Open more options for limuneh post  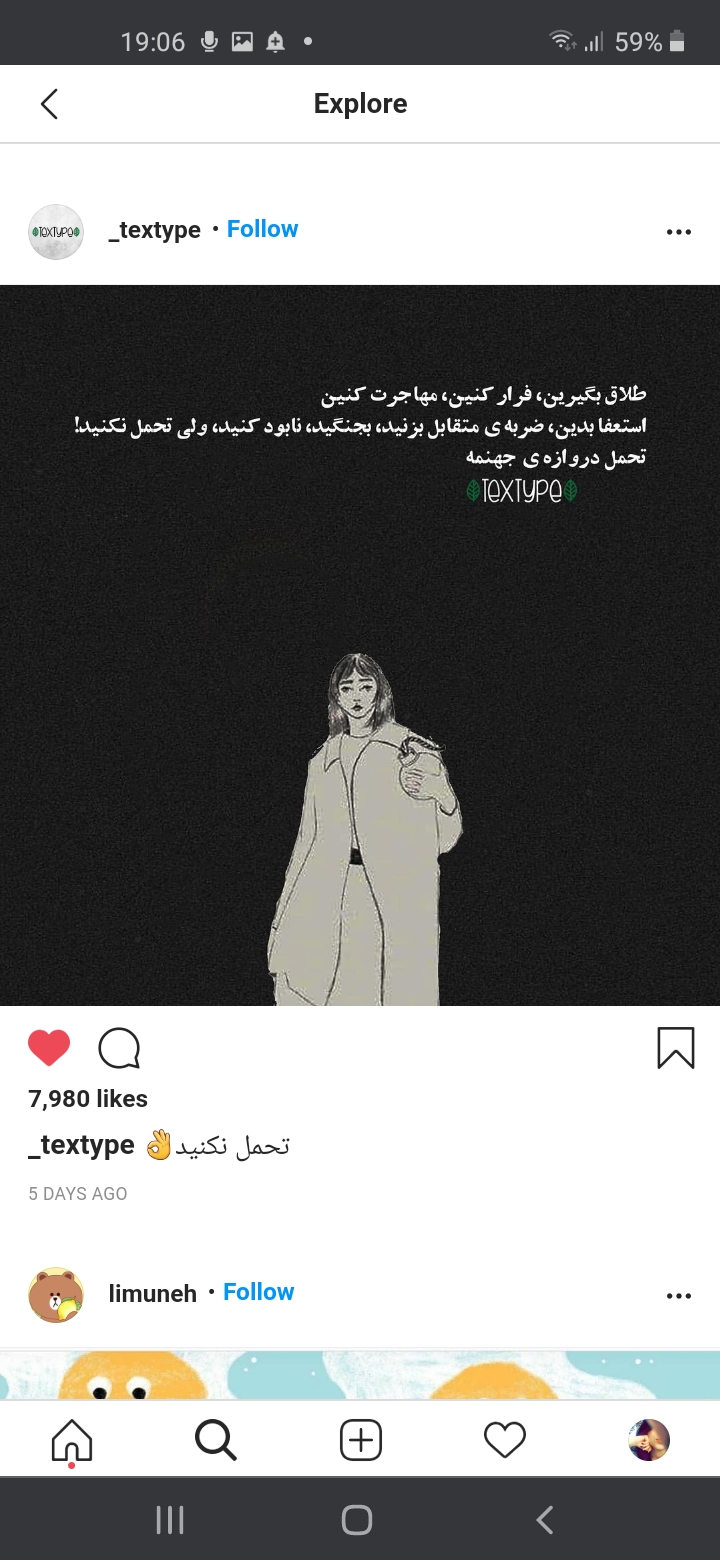[x=678, y=1295]
